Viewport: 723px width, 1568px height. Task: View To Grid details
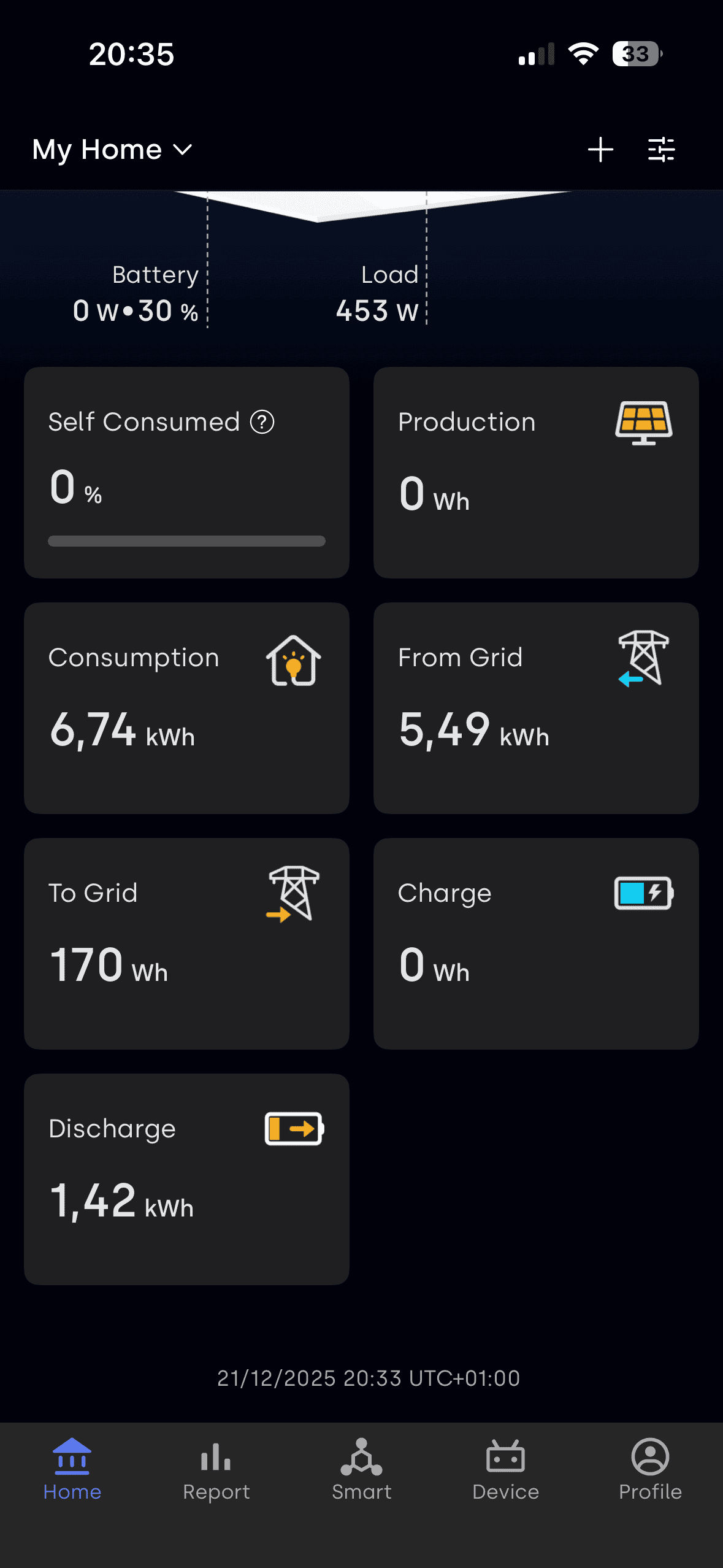tap(186, 943)
